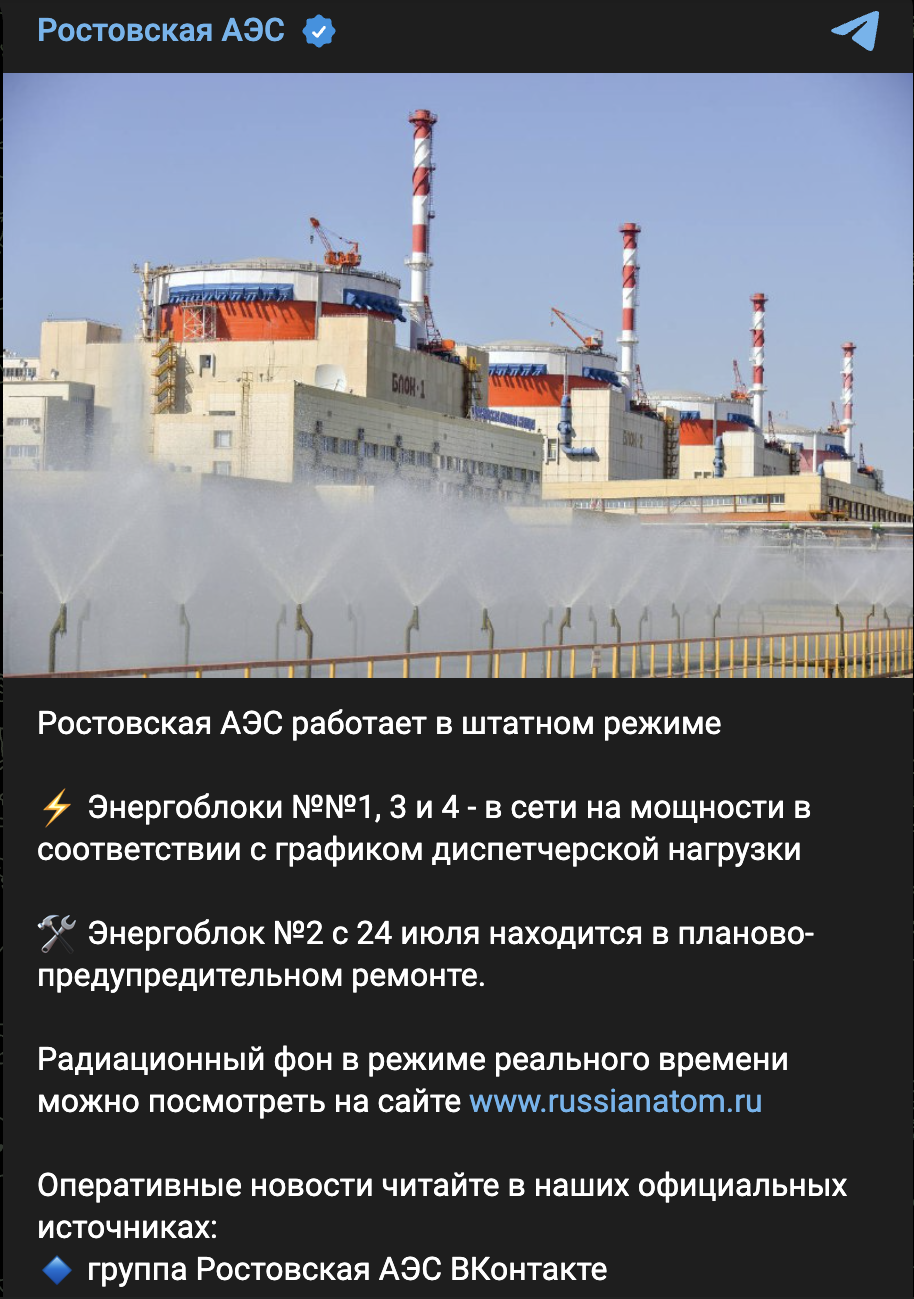Viewport: 914px width, 1299px height.
Task: Open the Ростовская АЭС channel name
Action: pyautogui.click(x=161, y=31)
